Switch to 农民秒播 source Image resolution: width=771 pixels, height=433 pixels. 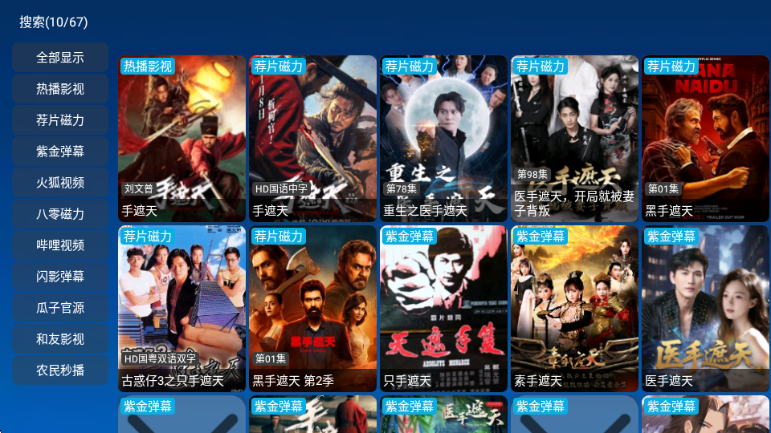(60, 370)
